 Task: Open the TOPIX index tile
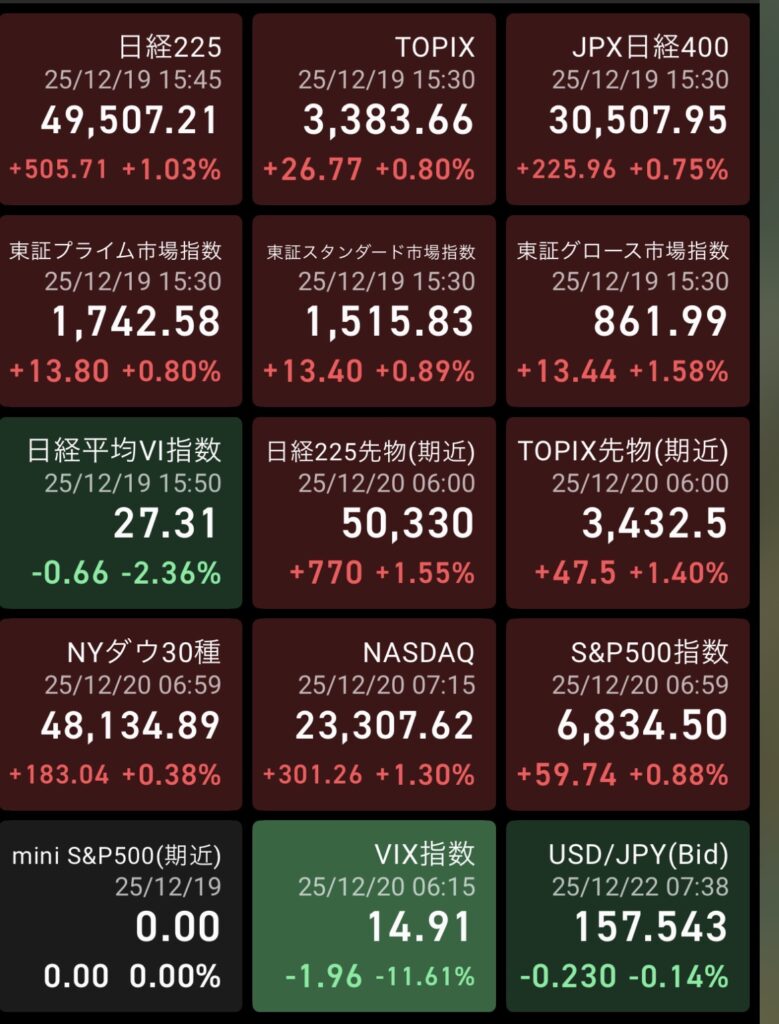(374, 108)
